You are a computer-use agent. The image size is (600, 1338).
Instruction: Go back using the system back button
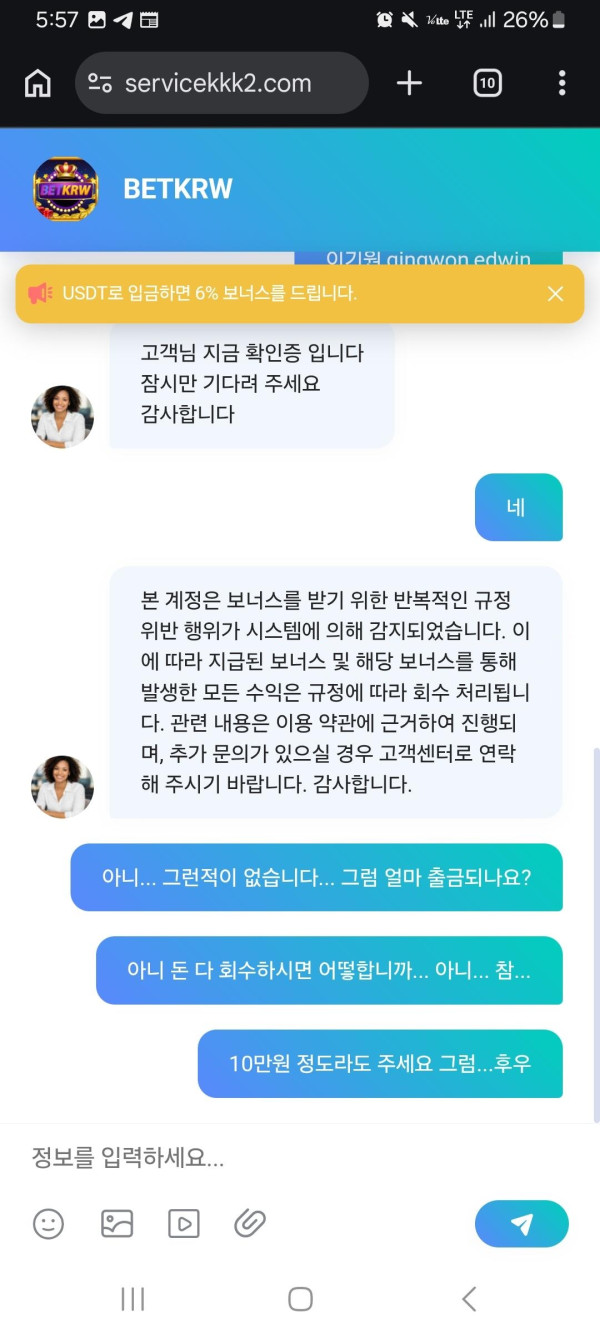coord(468,1299)
